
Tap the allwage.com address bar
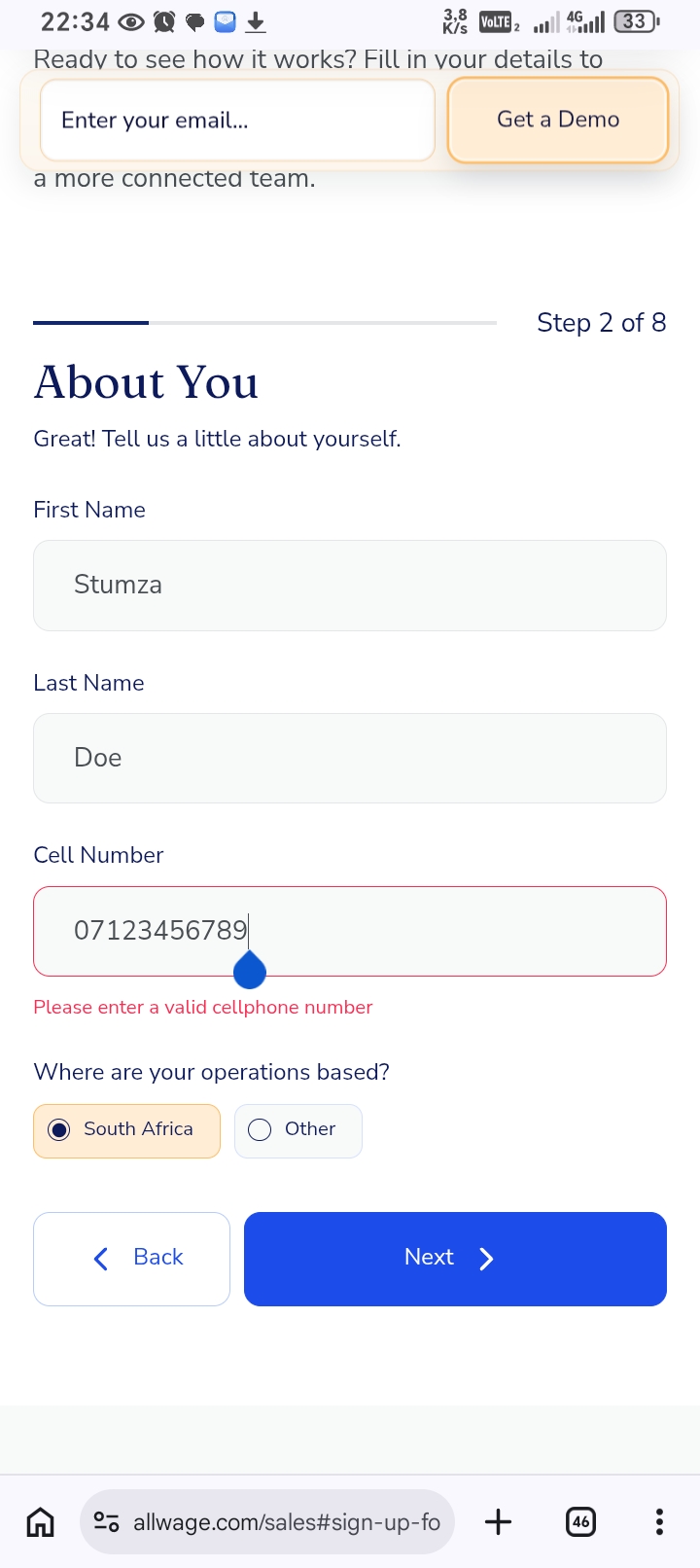[x=267, y=1521]
